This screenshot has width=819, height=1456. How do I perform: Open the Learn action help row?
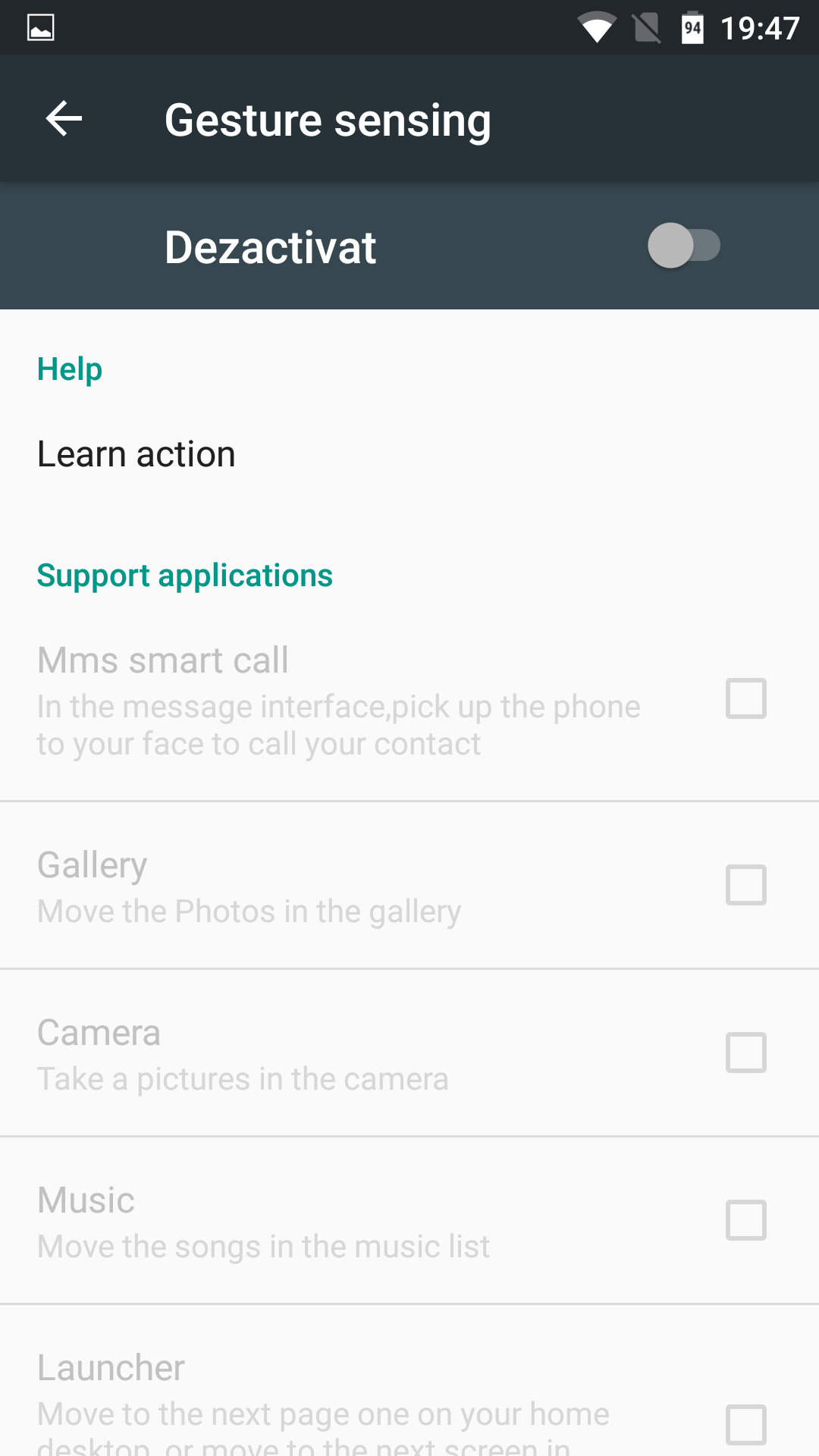coord(409,454)
